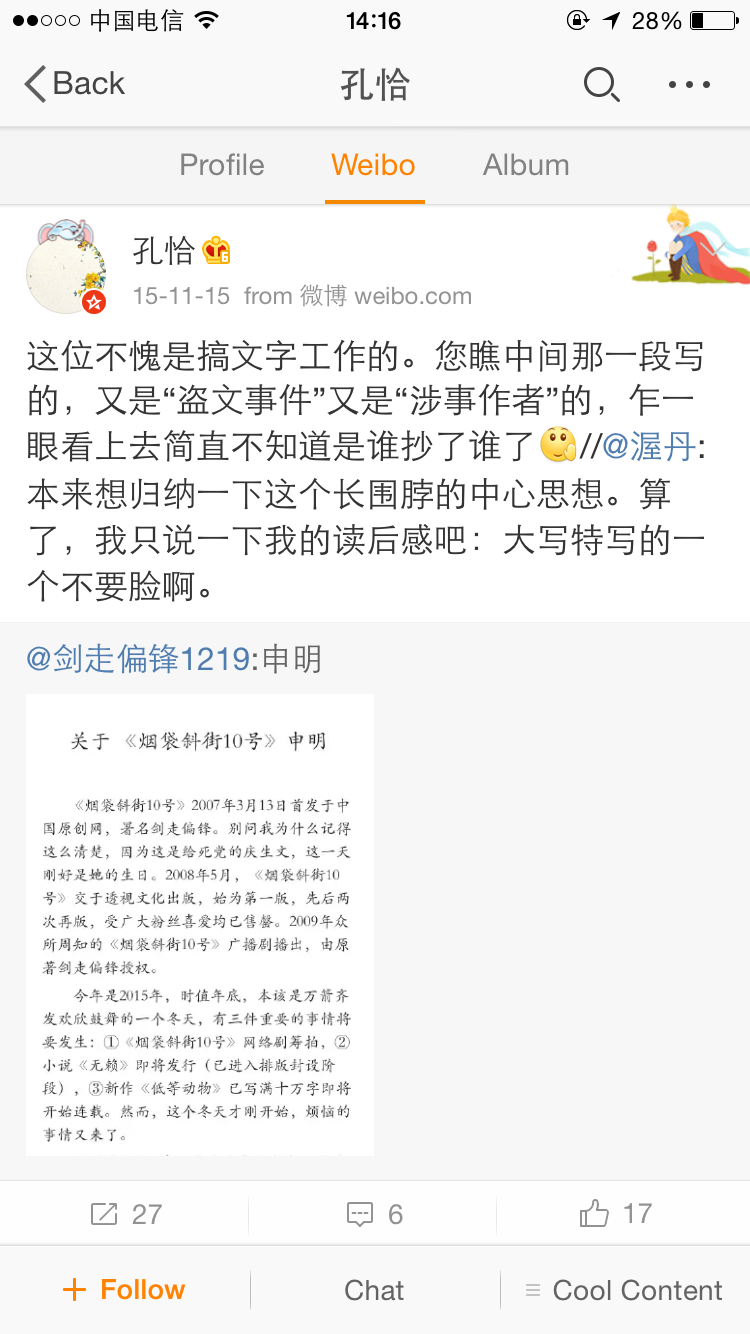View the attached 烟袋斜街10号 statement image
The height and width of the screenshot is (1334, 750).
(x=200, y=924)
